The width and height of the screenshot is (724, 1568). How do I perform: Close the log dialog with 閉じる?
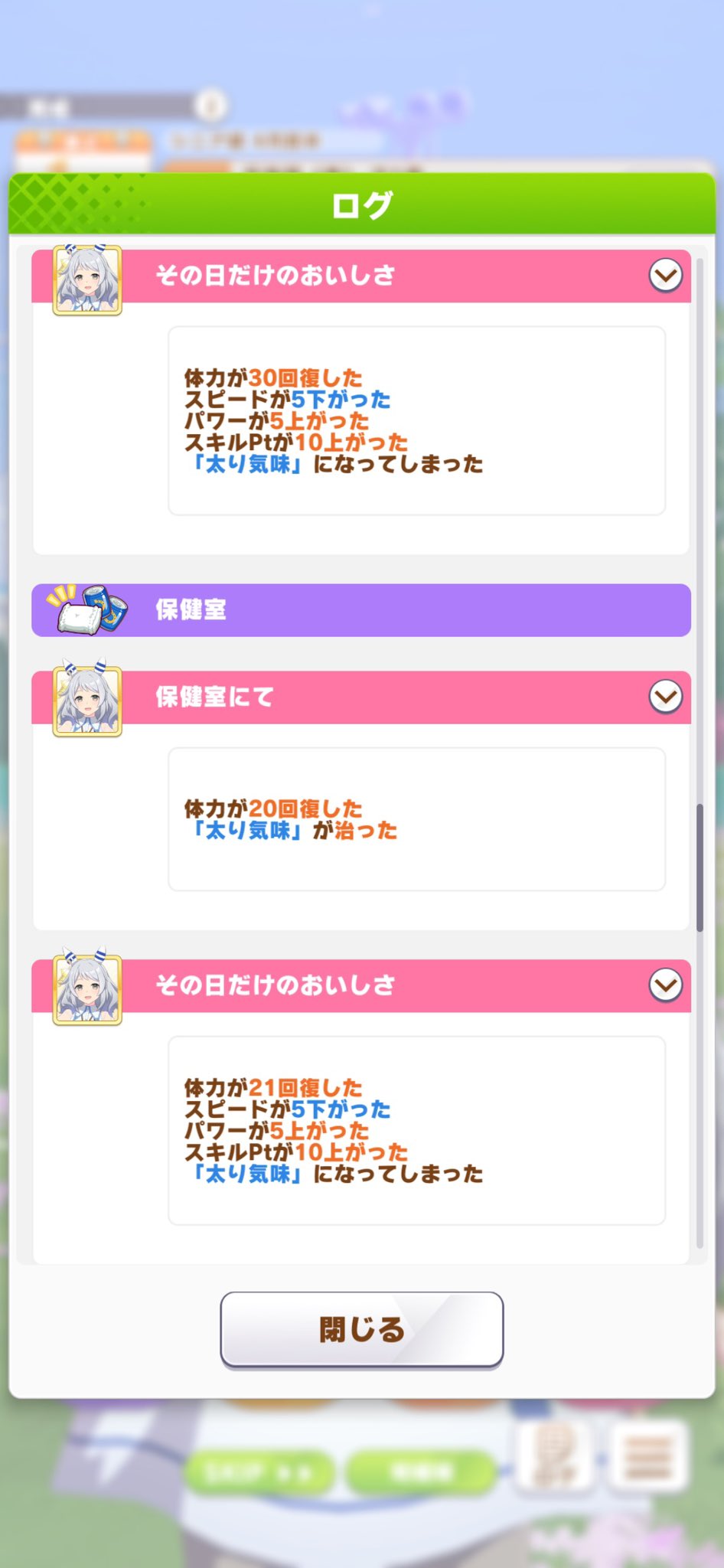(361, 1330)
